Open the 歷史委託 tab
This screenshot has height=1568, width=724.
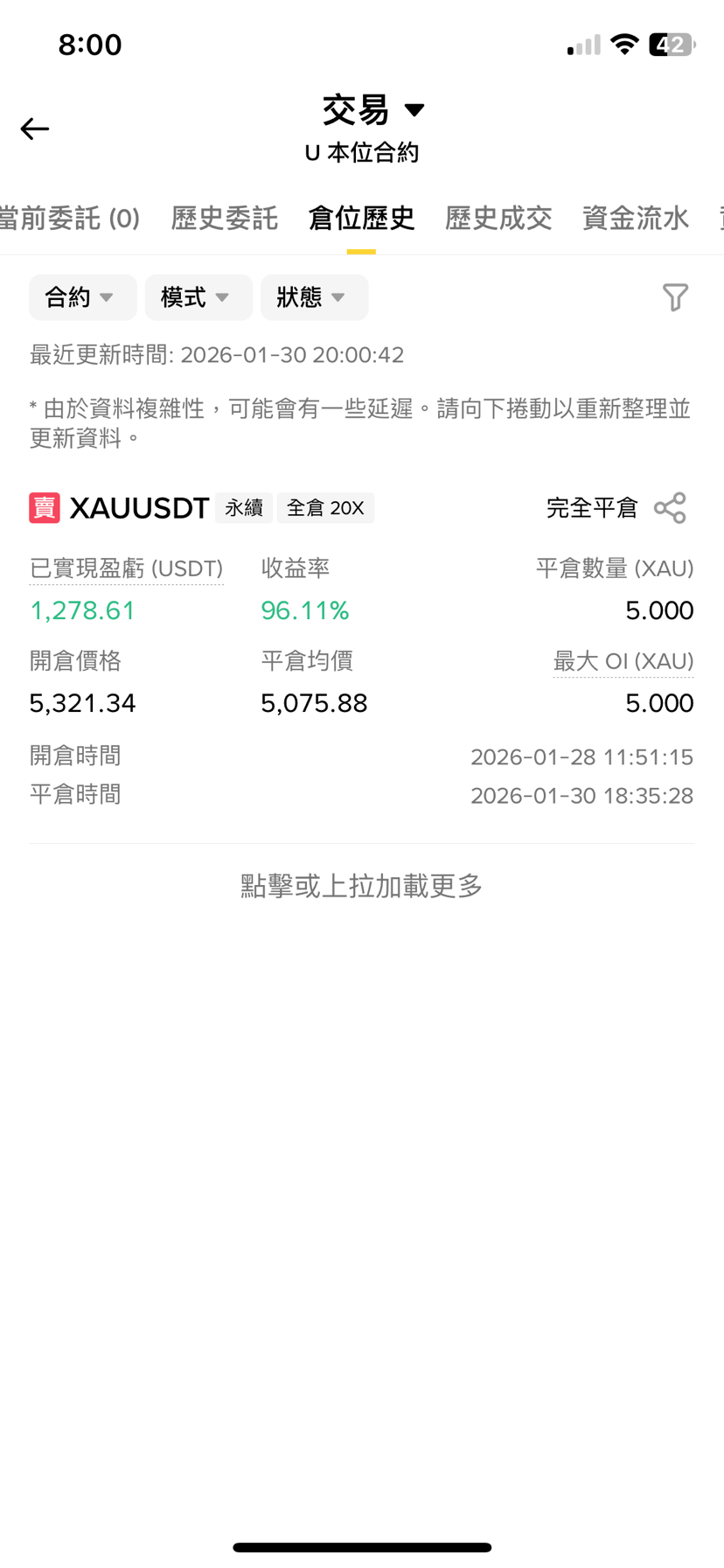[x=225, y=219]
